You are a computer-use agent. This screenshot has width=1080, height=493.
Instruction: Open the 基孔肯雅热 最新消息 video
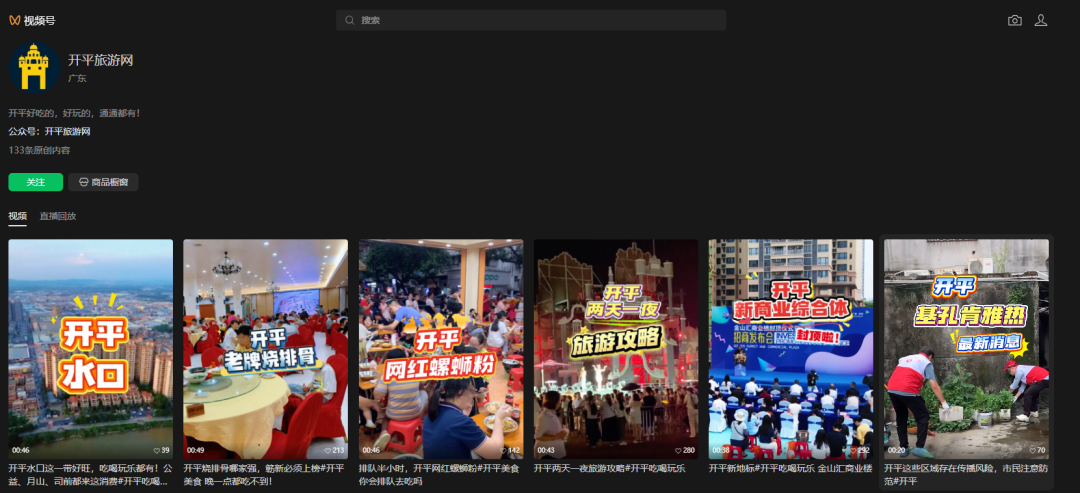(x=966, y=348)
